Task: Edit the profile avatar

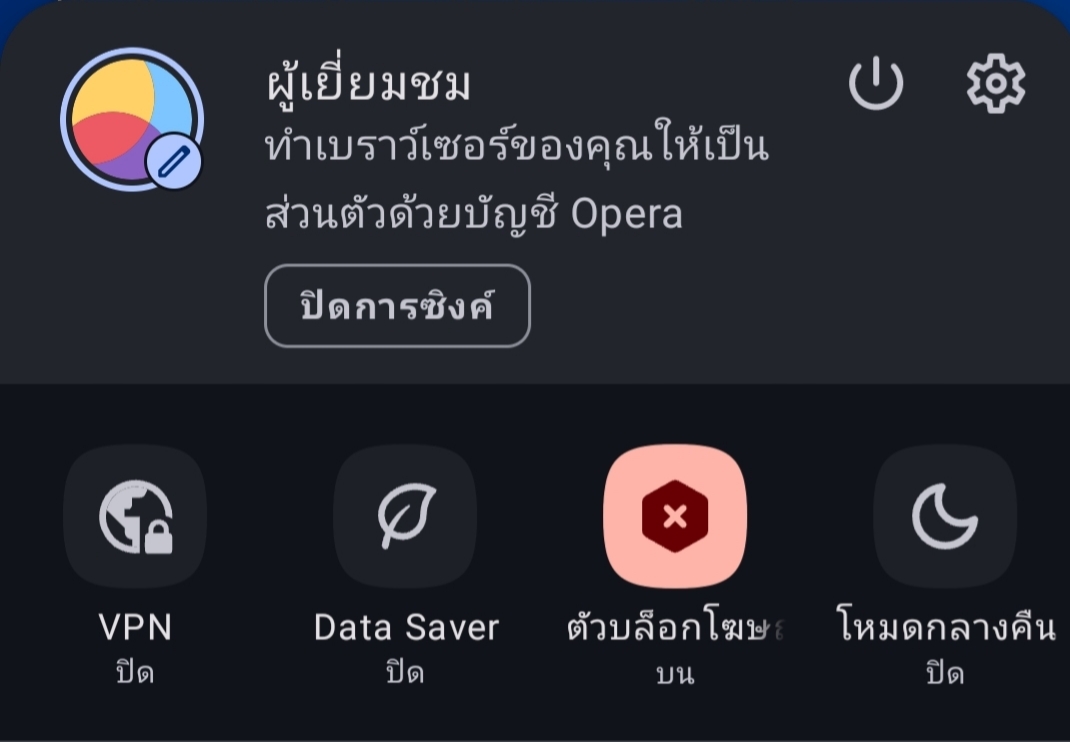Action: 174,161
